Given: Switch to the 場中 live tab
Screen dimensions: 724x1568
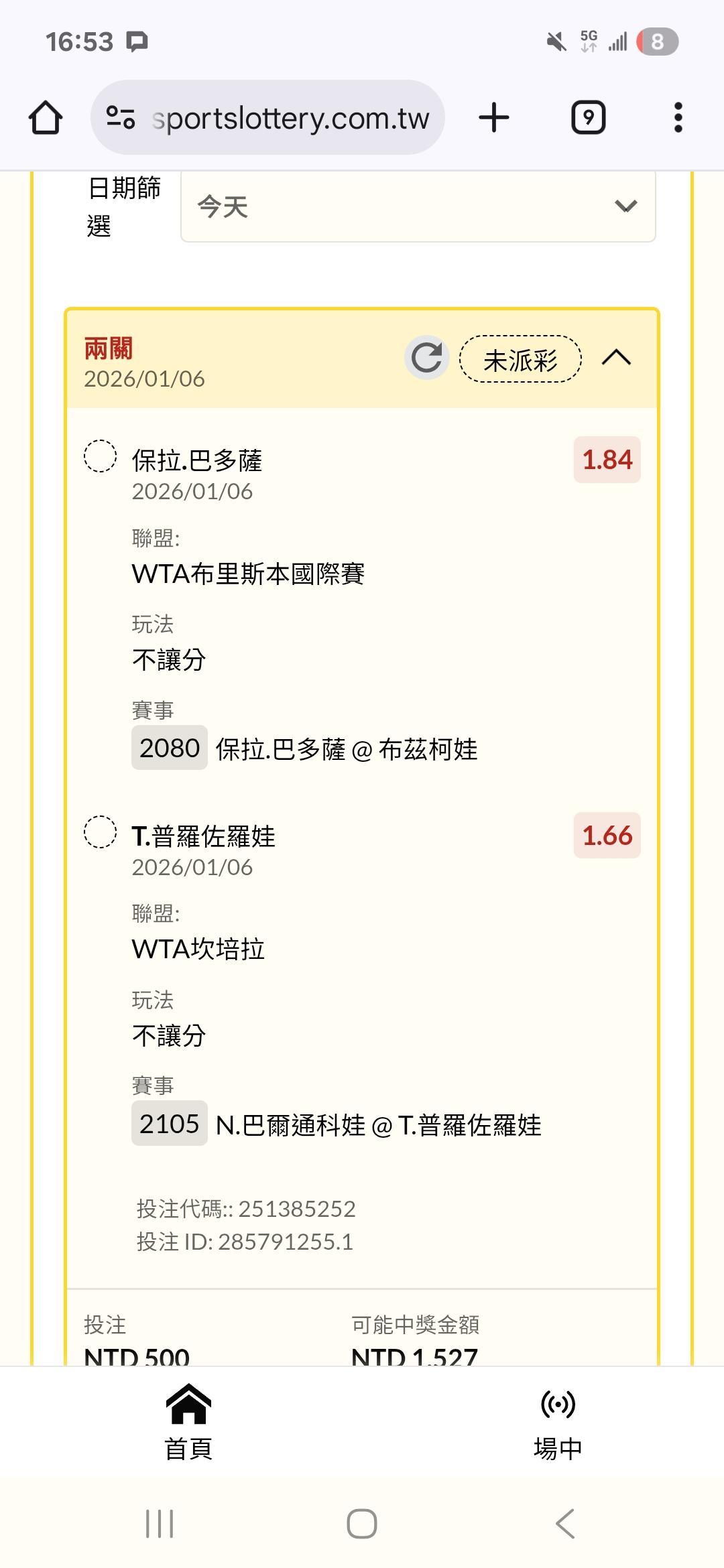Looking at the screenshot, I should tap(558, 1422).
